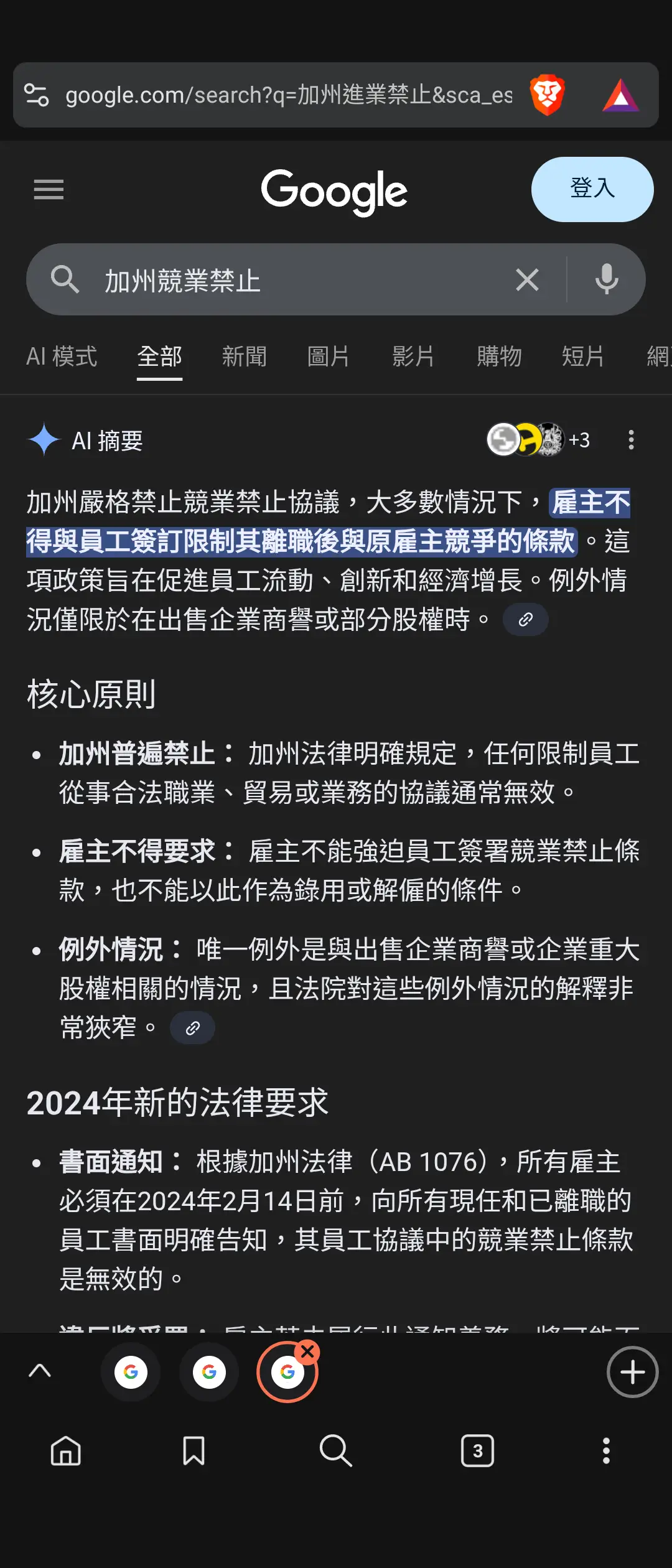
Task: View the AI summary source icons (+3)
Action: point(538,440)
